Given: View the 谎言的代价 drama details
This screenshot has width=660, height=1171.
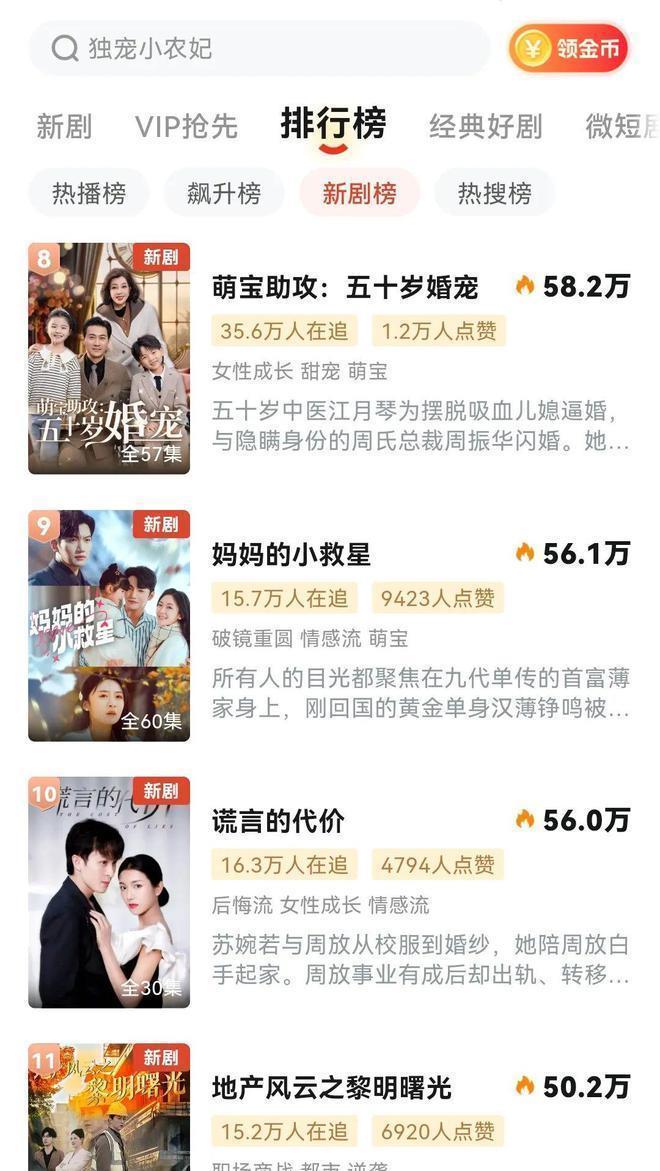Looking at the screenshot, I should (278, 821).
